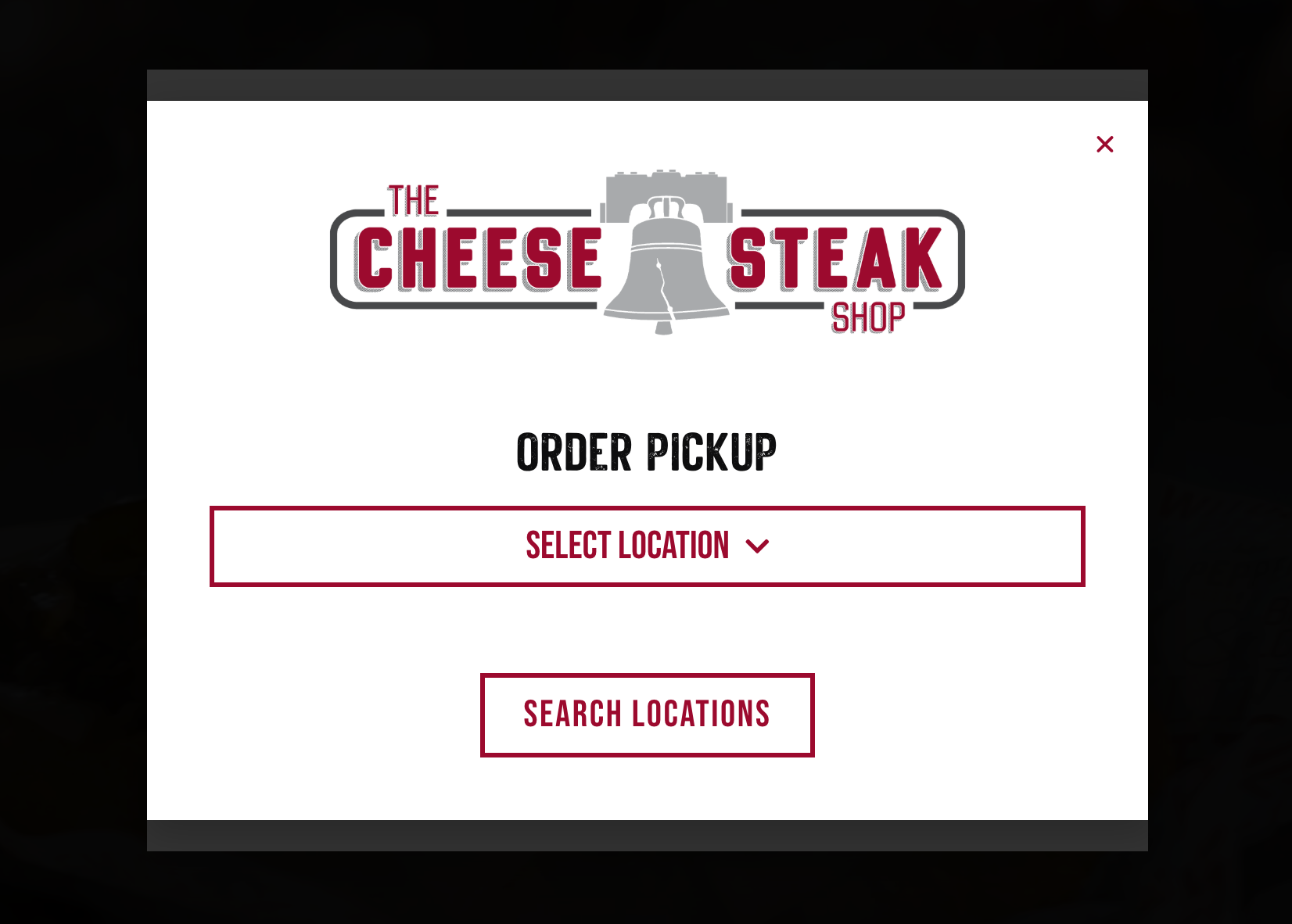Expand the Select Location dropdown
Image resolution: width=1292 pixels, height=924 pixels.
tap(647, 546)
